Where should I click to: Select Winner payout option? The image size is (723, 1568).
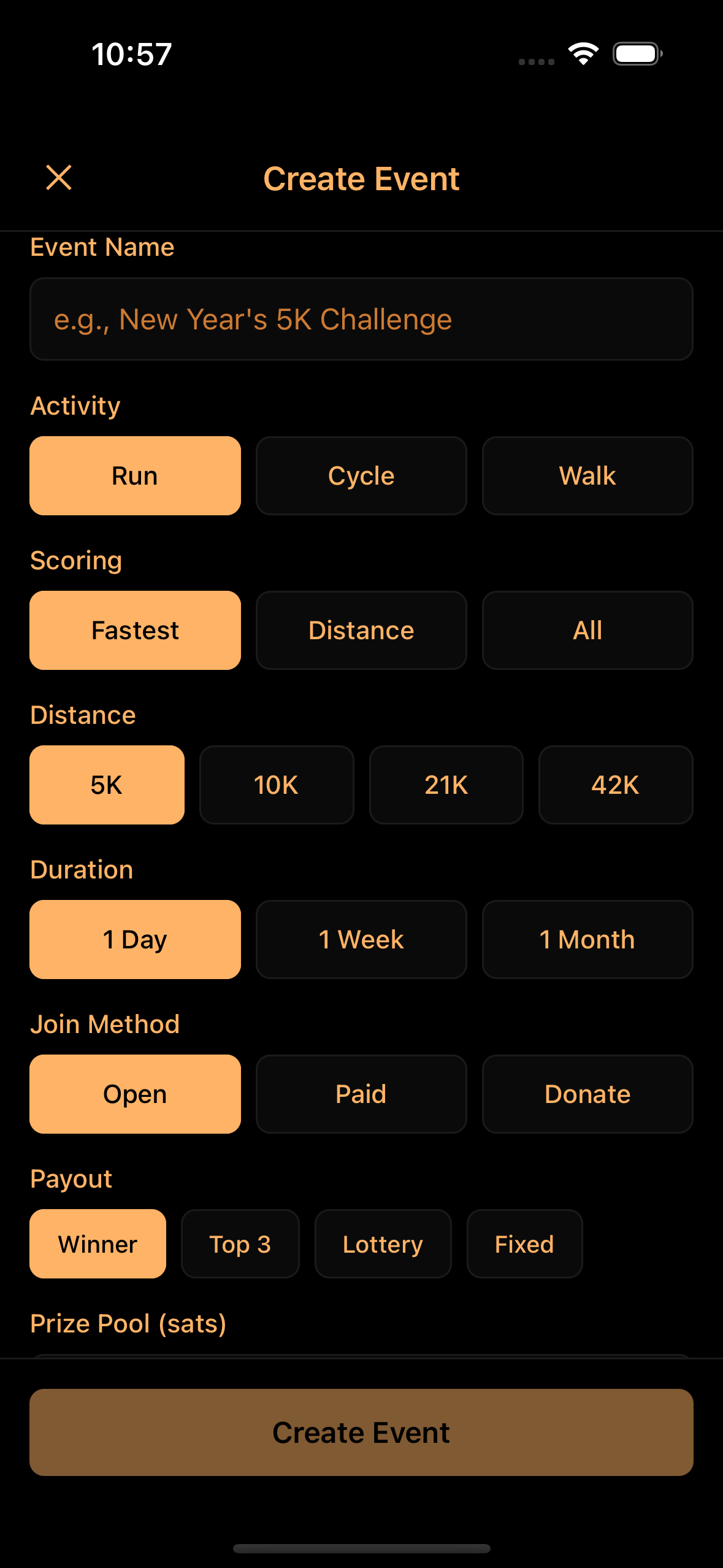click(98, 1244)
